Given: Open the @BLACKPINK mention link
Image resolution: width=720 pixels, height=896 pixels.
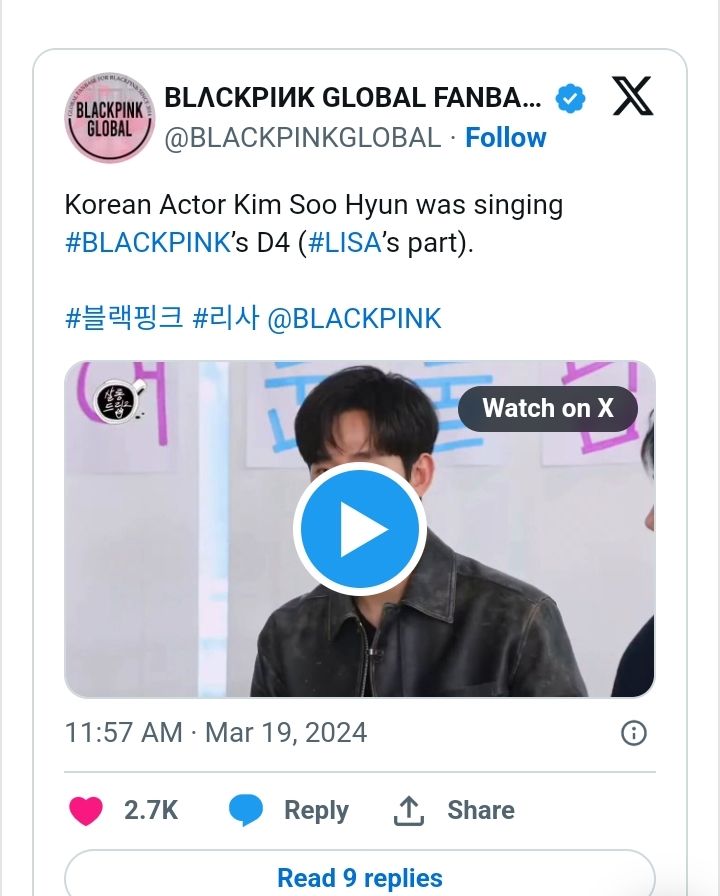Looking at the screenshot, I should coord(355,319).
